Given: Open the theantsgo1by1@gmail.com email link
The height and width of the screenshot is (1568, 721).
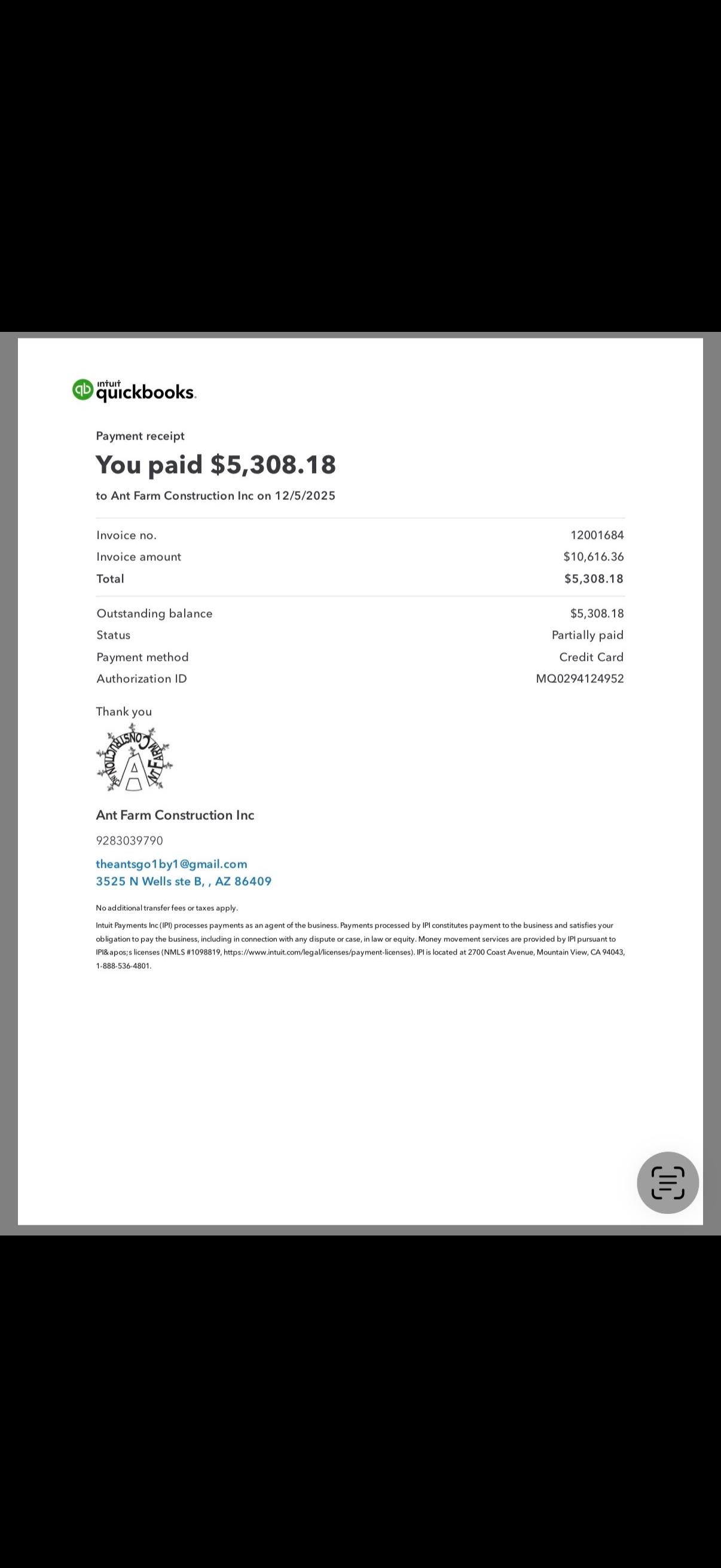Looking at the screenshot, I should click(x=172, y=864).
